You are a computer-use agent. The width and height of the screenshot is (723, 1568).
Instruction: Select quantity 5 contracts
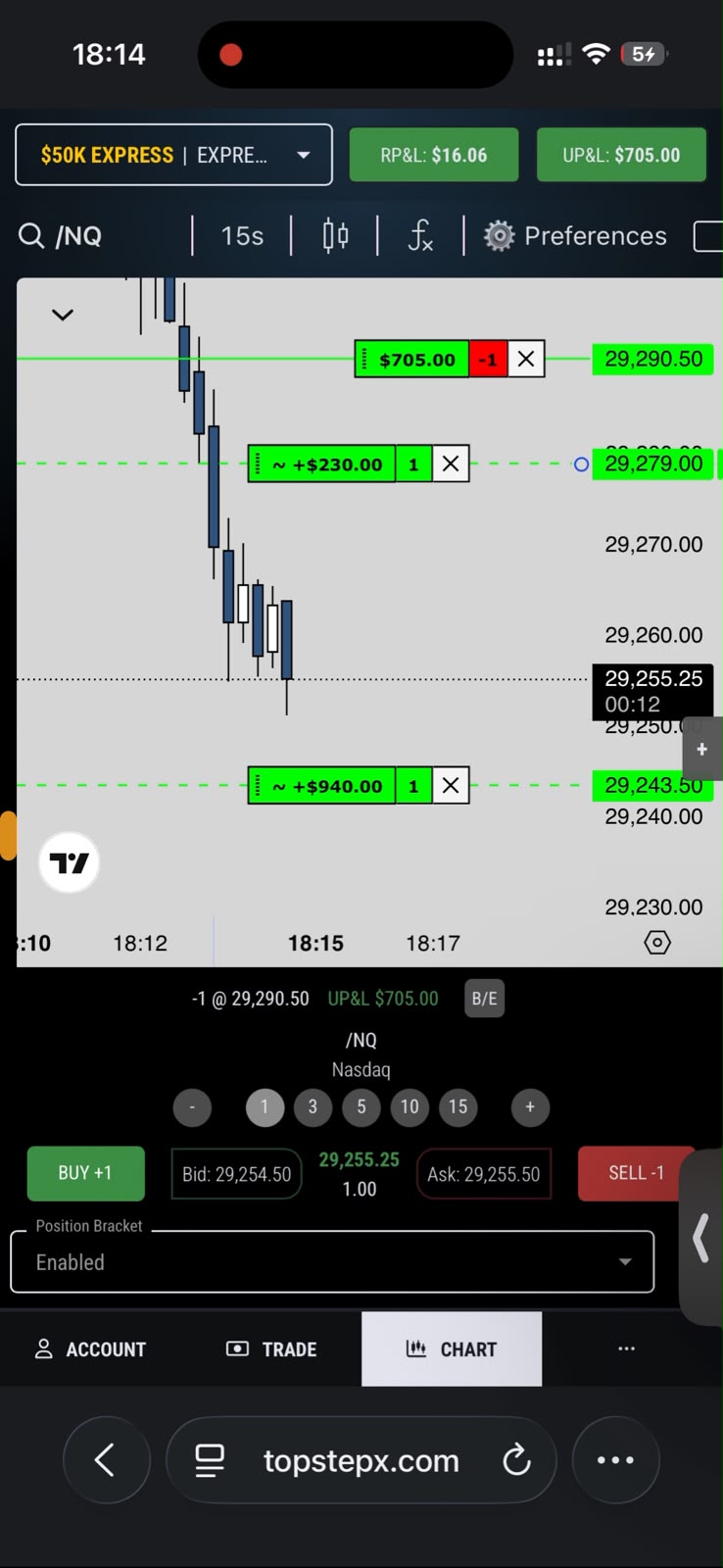point(361,1107)
